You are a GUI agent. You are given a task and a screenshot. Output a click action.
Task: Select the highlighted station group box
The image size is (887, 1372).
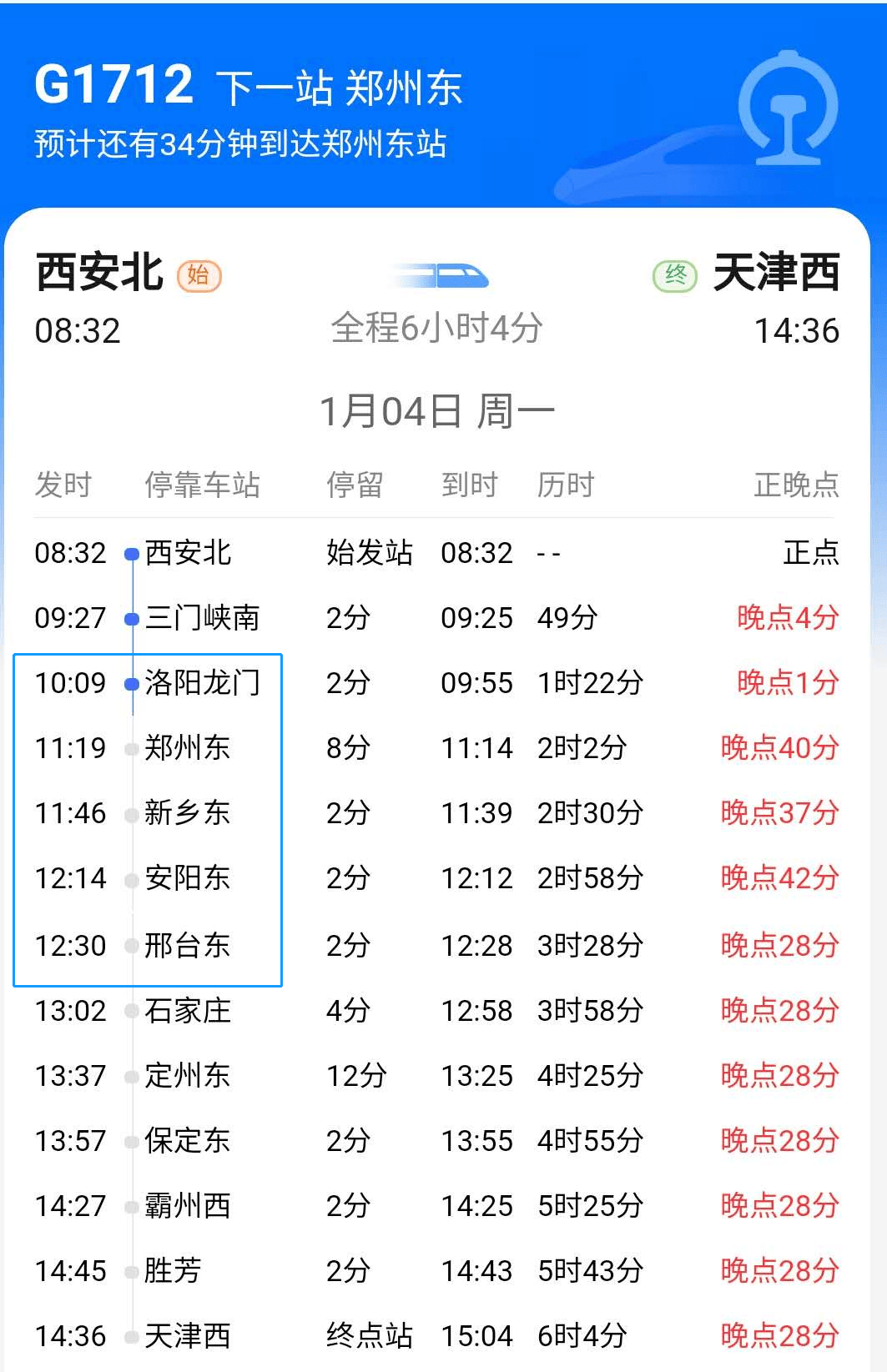149,817
